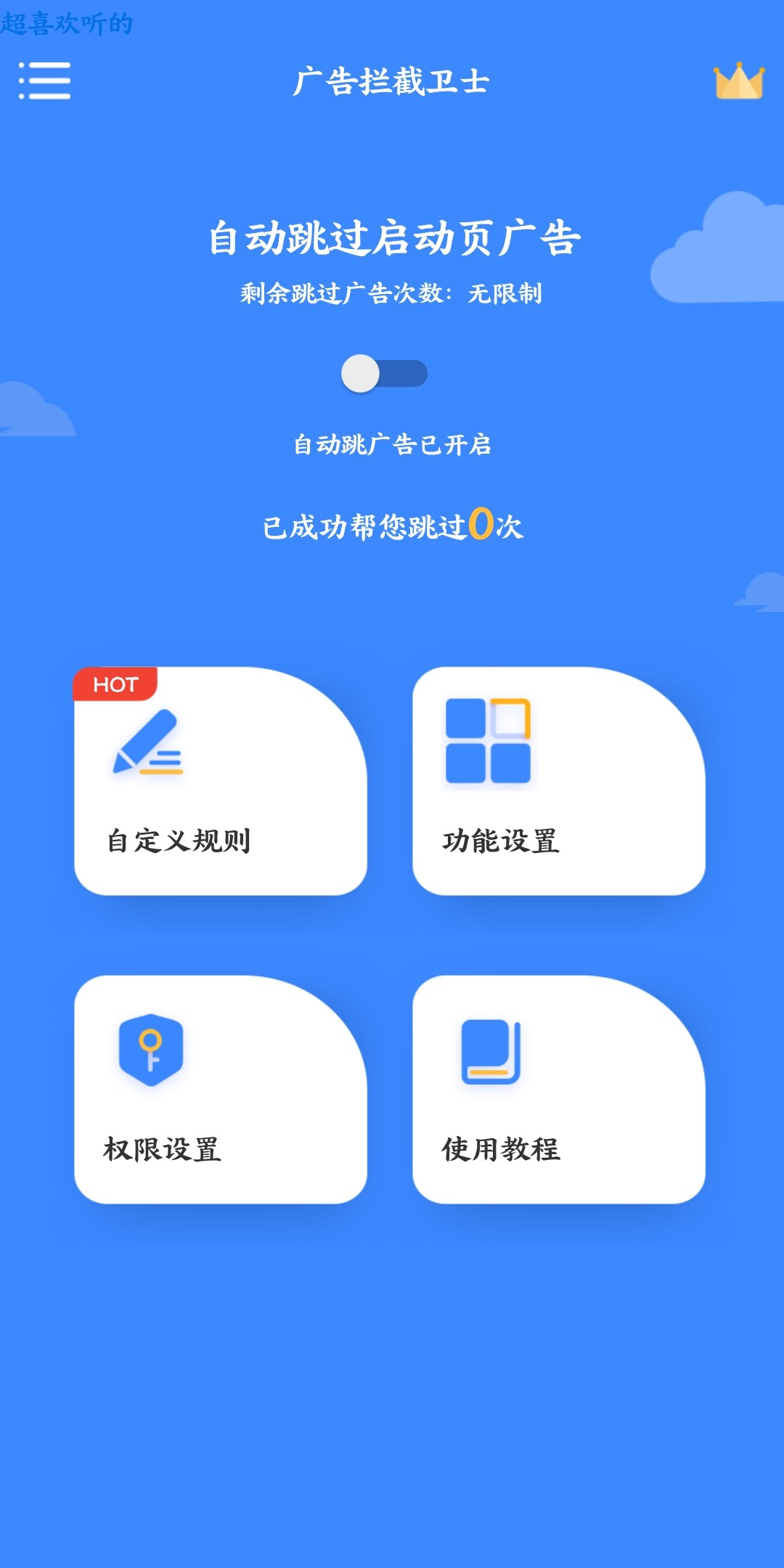Open the 使用教程 card
Image resolution: width=784 pixels, height=1568 pixels.
[558, 1090]
